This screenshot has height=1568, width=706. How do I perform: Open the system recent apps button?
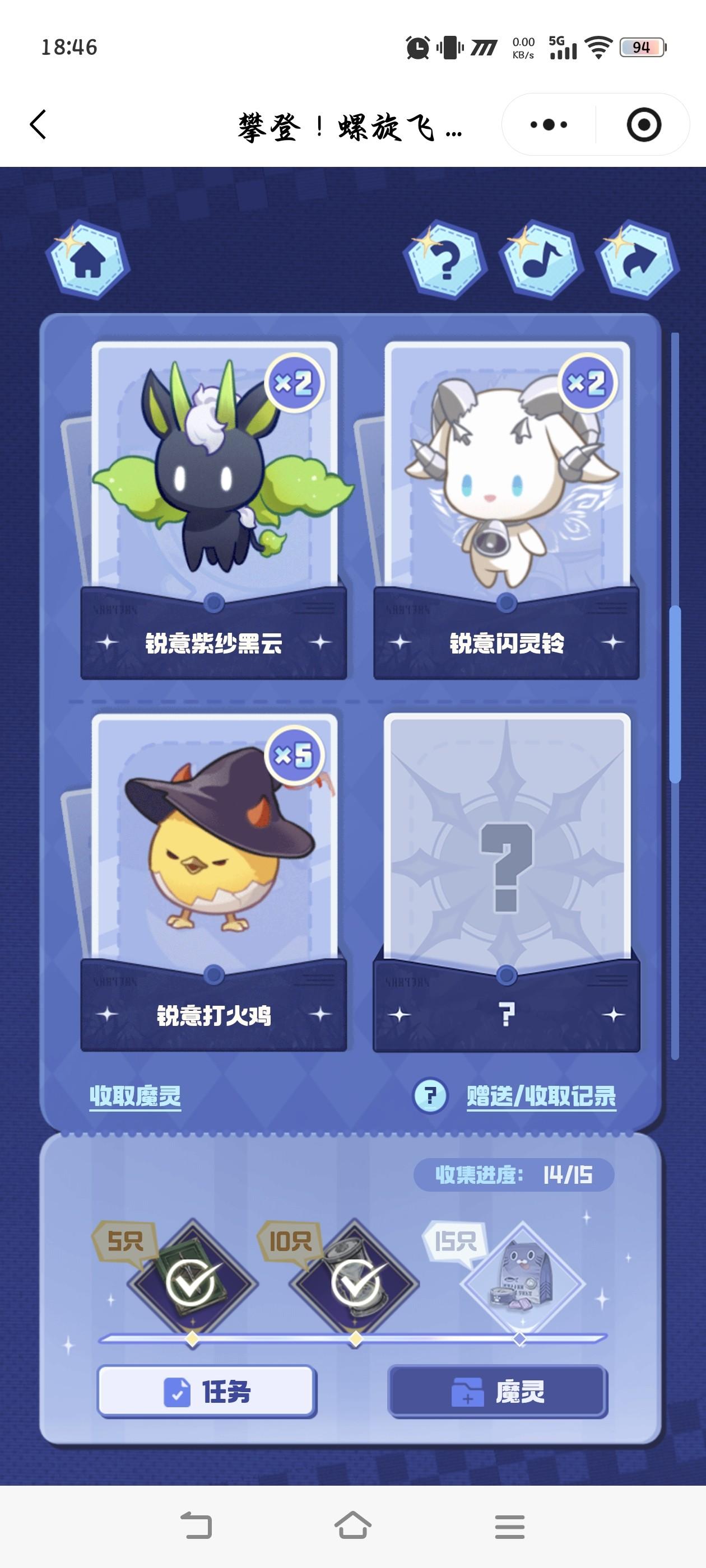point(509,1527)
